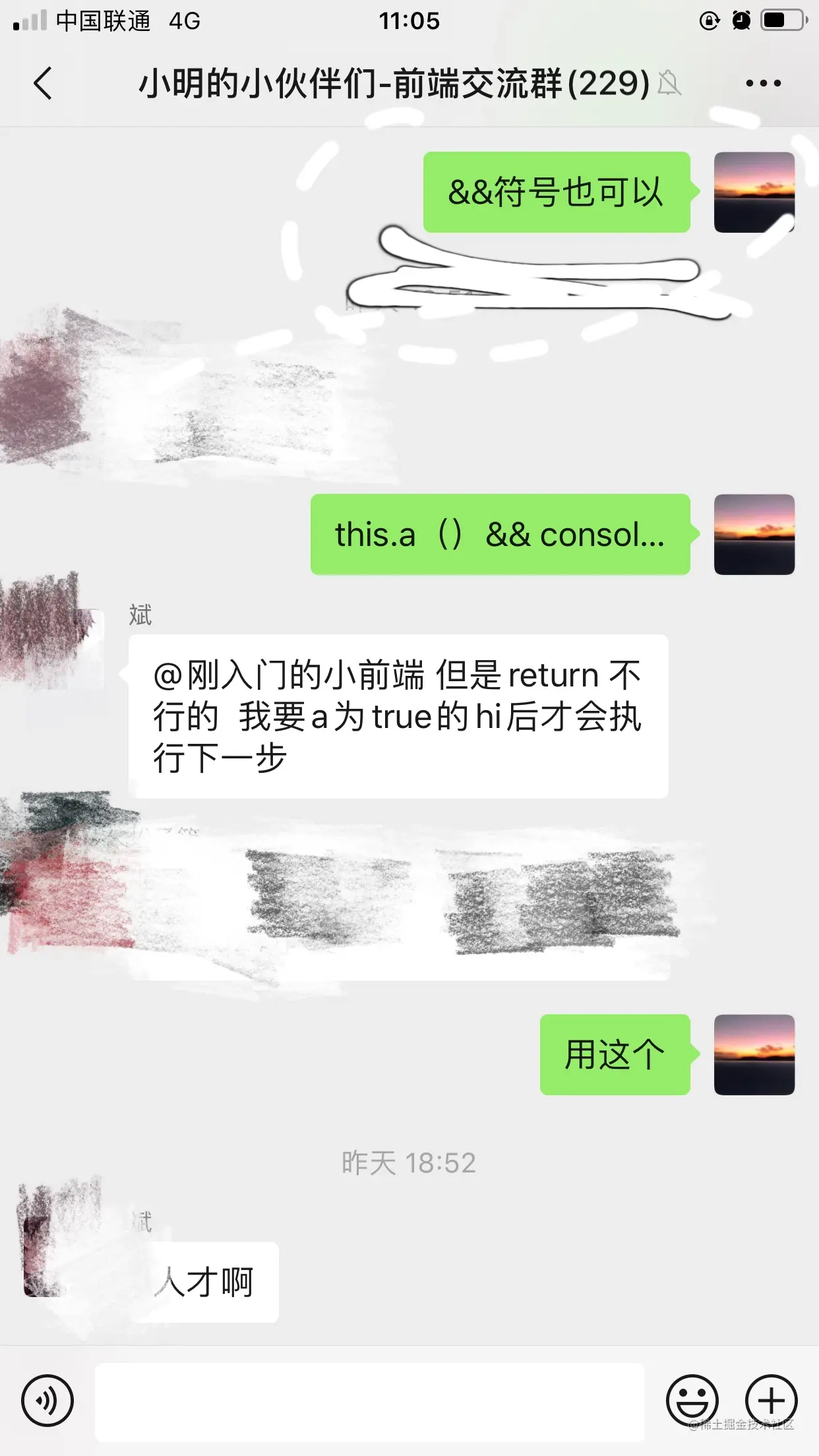Tap the "this.a () && consol..." message bubble
Image resolution: width=819 pixels, height=1456 pixels.
pos(500,535)
